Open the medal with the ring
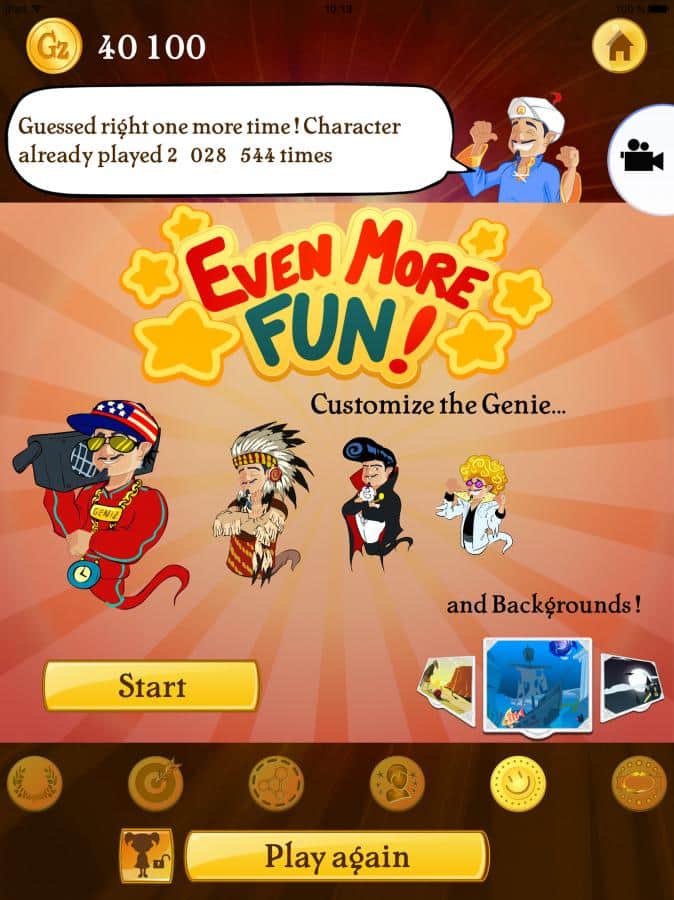This screenshot has height=900, width=674. [x=638, y=782]
